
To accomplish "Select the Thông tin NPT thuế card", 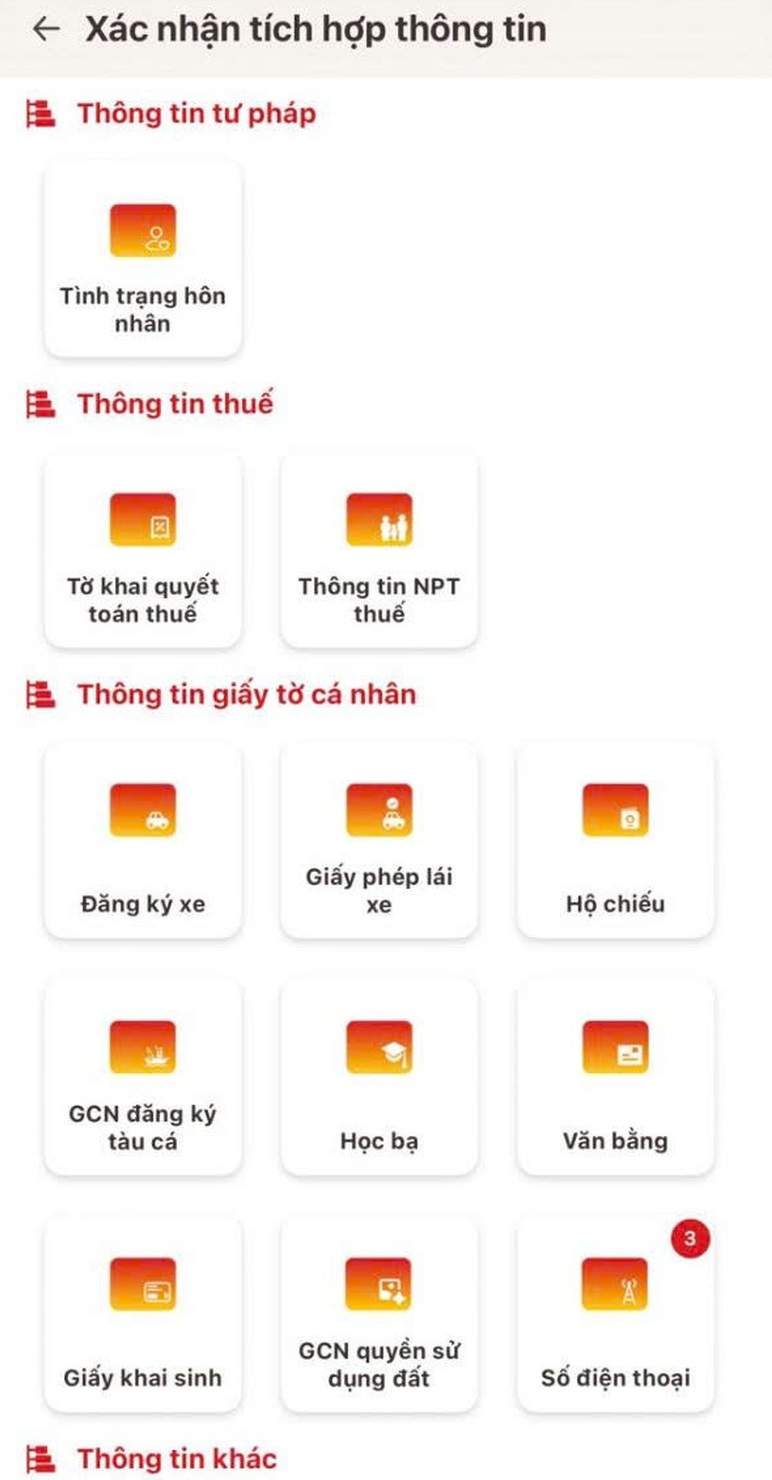I will tap(379, 550).
